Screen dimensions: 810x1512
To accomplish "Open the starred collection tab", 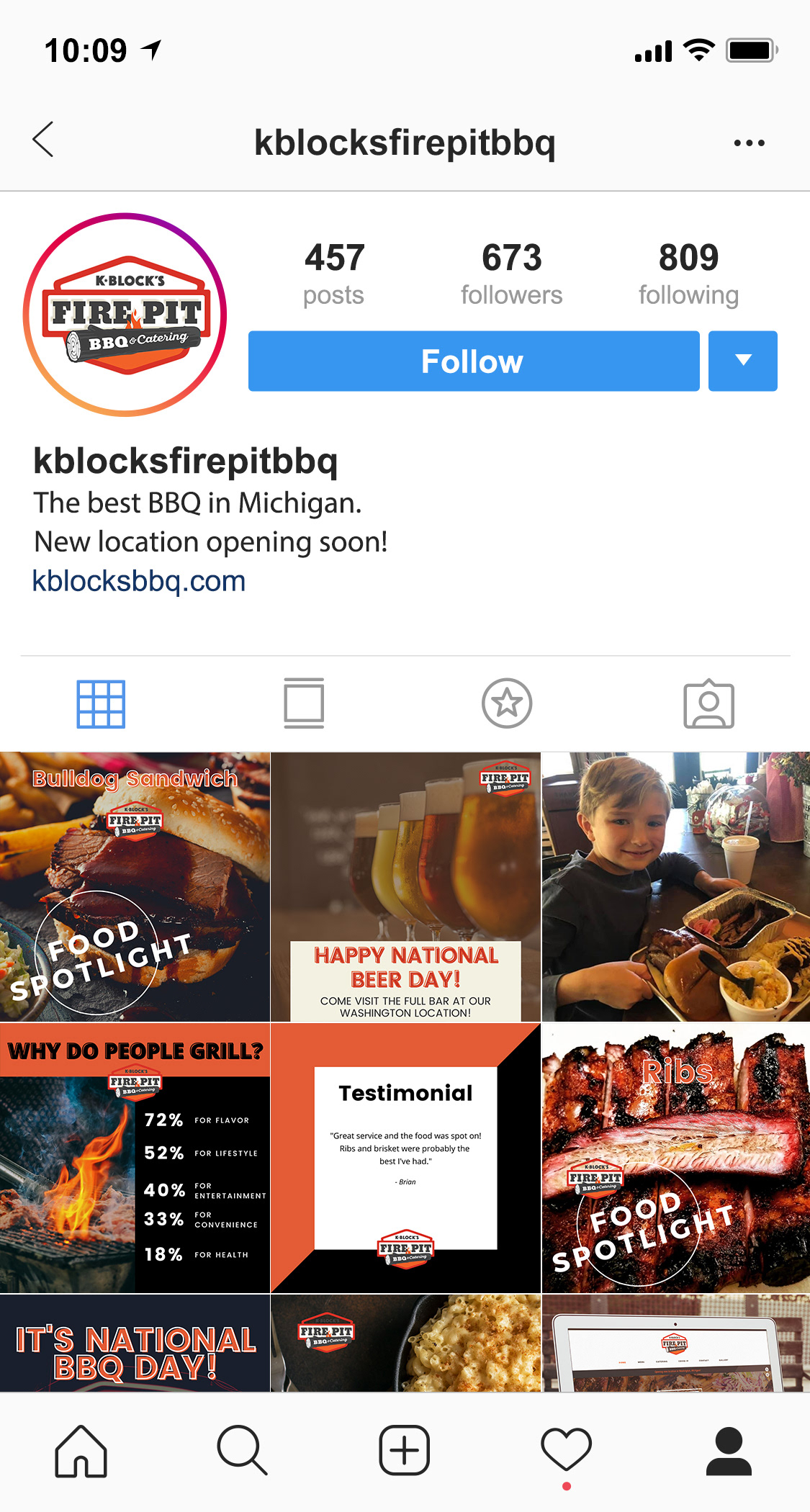I will click(x=507, y=703).
